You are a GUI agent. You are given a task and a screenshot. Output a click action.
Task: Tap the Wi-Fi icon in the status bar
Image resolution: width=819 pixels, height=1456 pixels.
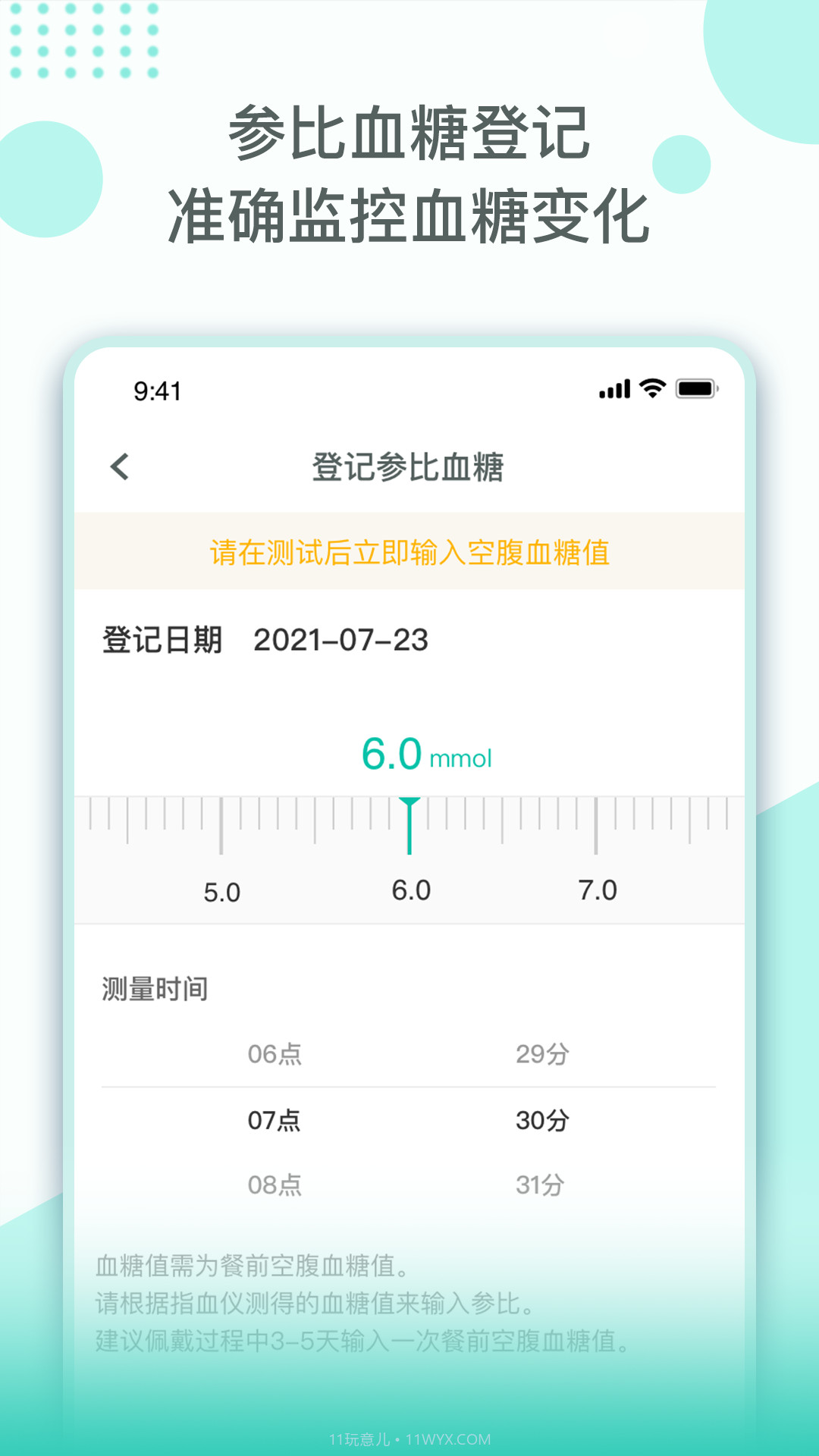(652, 388)
